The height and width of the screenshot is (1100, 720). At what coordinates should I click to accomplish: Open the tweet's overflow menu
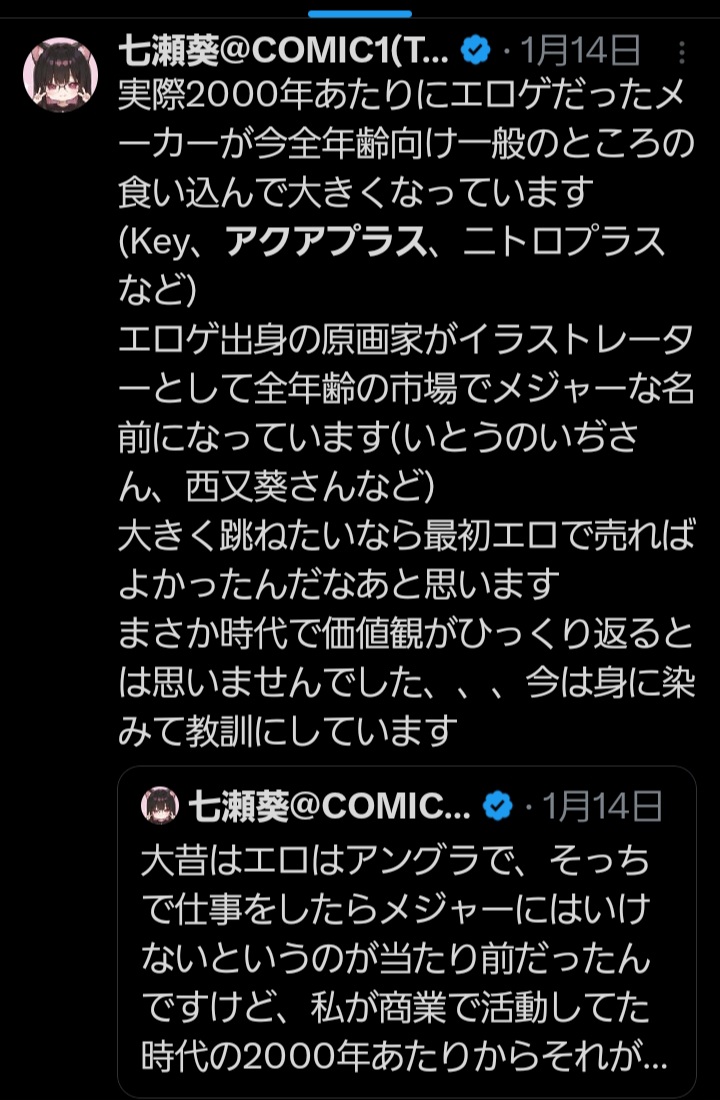pos(682,52)
